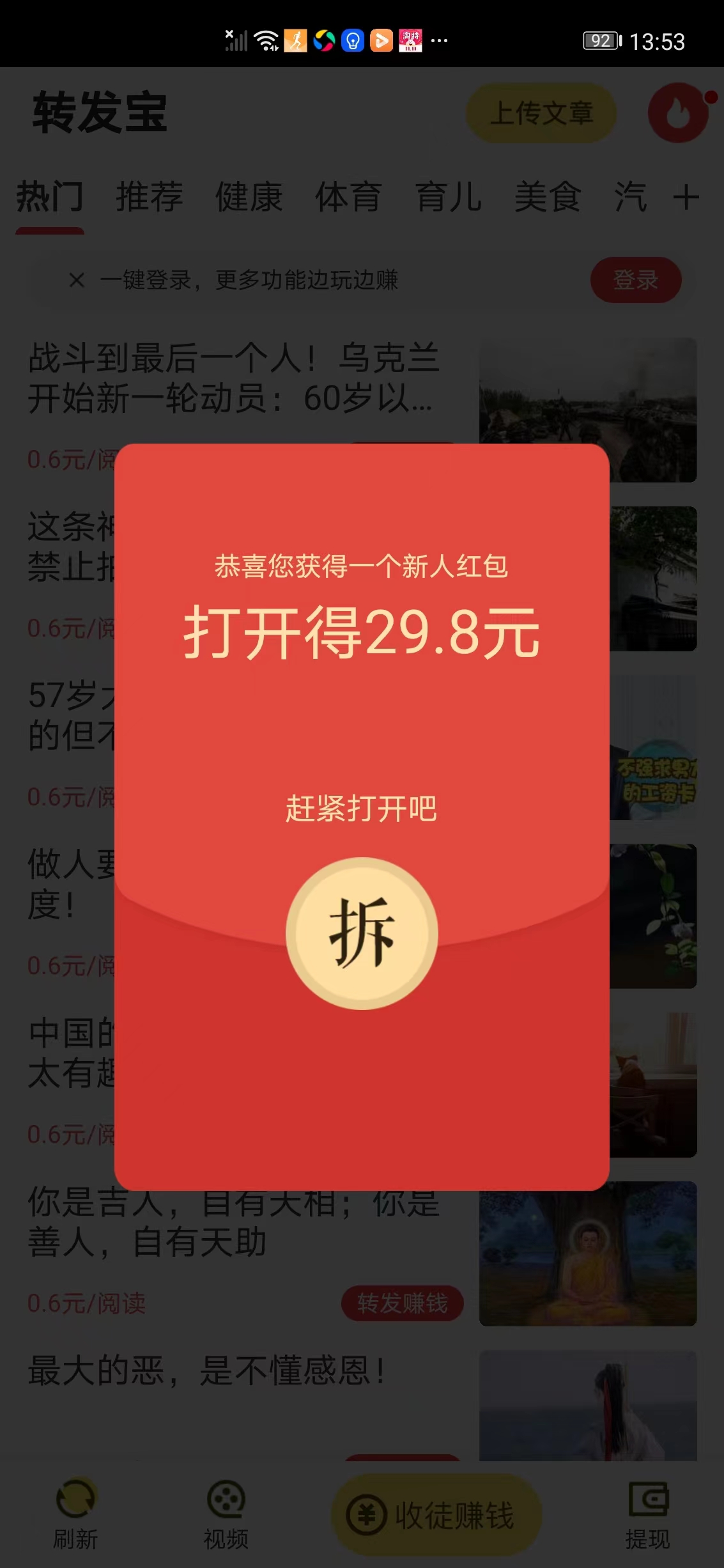Open the 体育 sports section
Viewport: 724px width, 1568px height.
(x=350, y=198)
